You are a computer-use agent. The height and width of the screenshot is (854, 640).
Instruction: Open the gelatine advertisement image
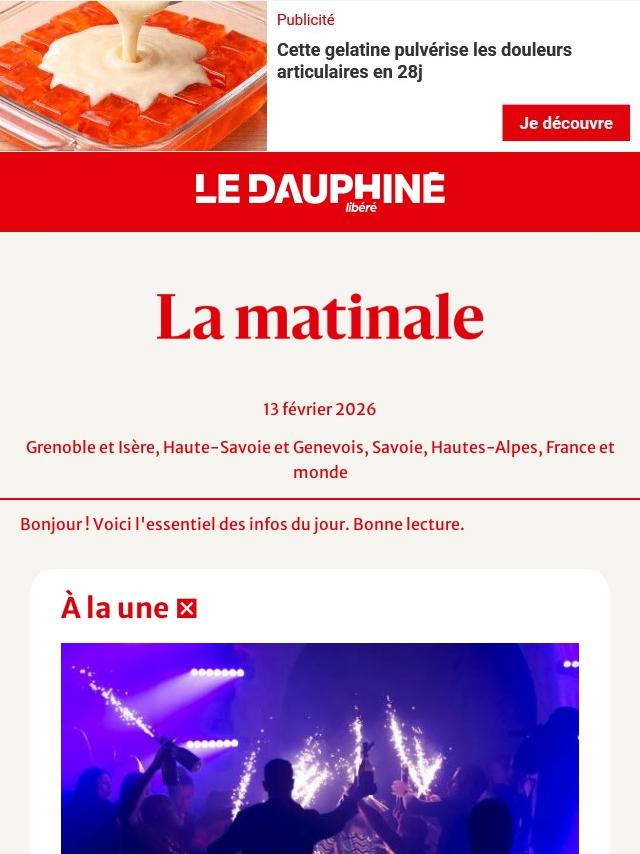[x=133, y=75]
